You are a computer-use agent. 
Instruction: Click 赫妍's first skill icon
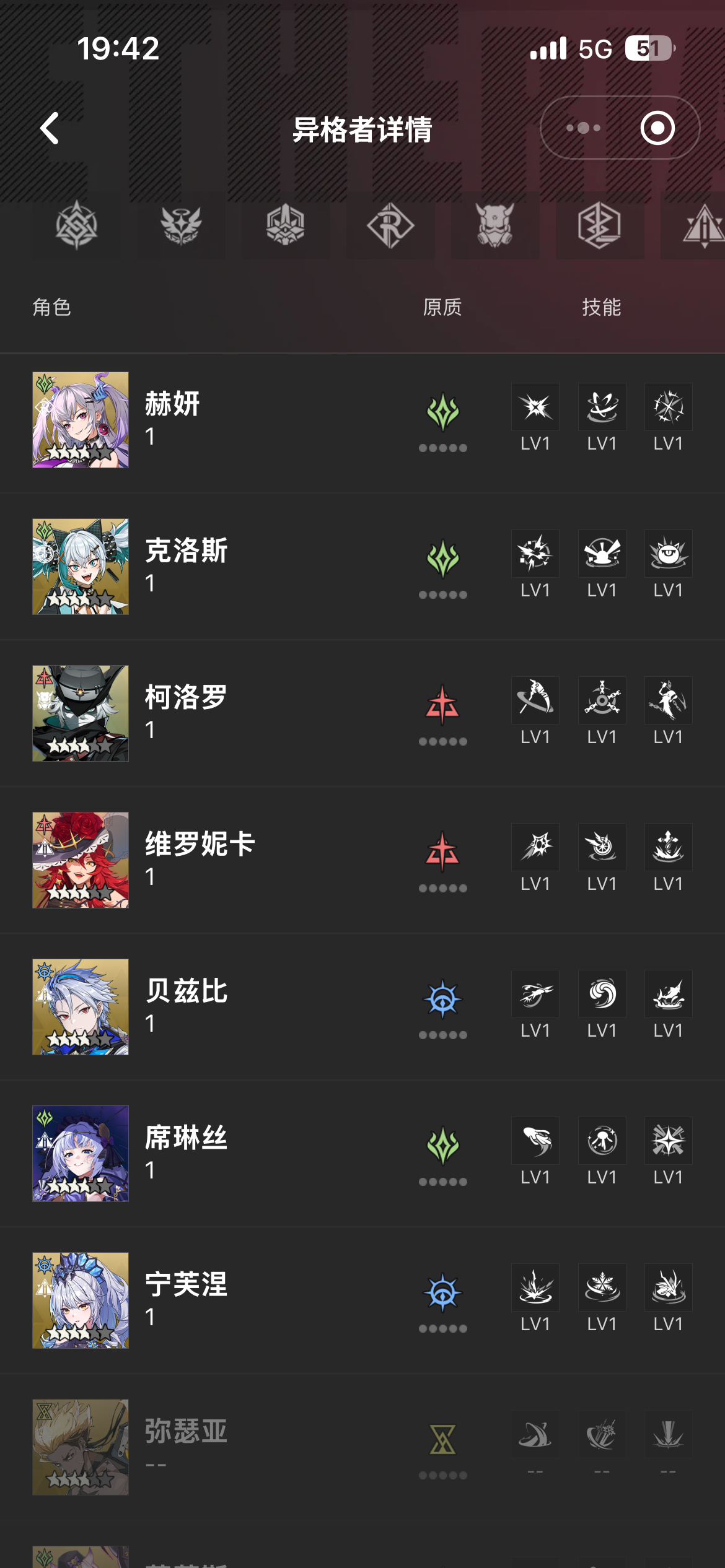click(x=534, y=407)
